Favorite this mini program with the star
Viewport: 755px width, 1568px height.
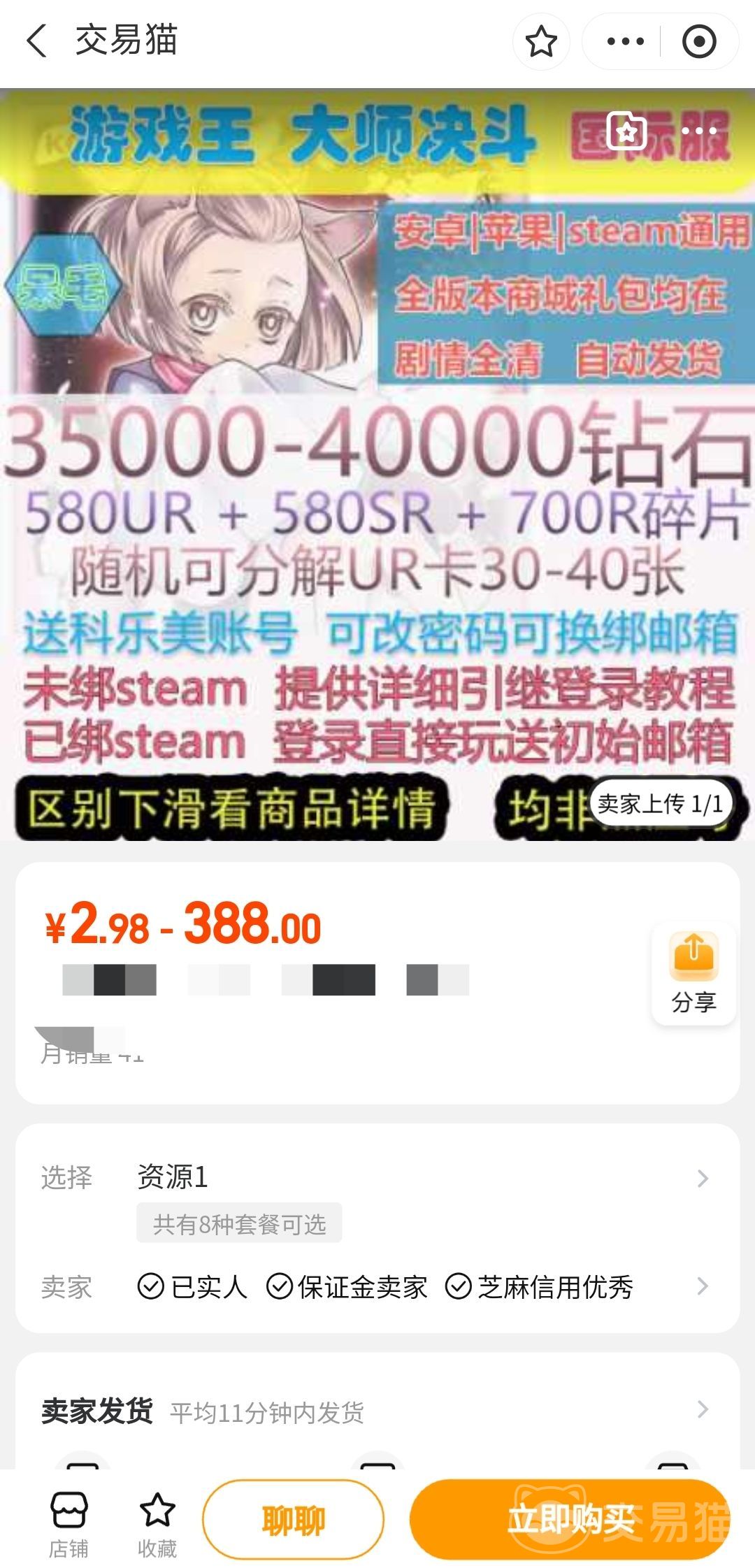pos(540,42)
